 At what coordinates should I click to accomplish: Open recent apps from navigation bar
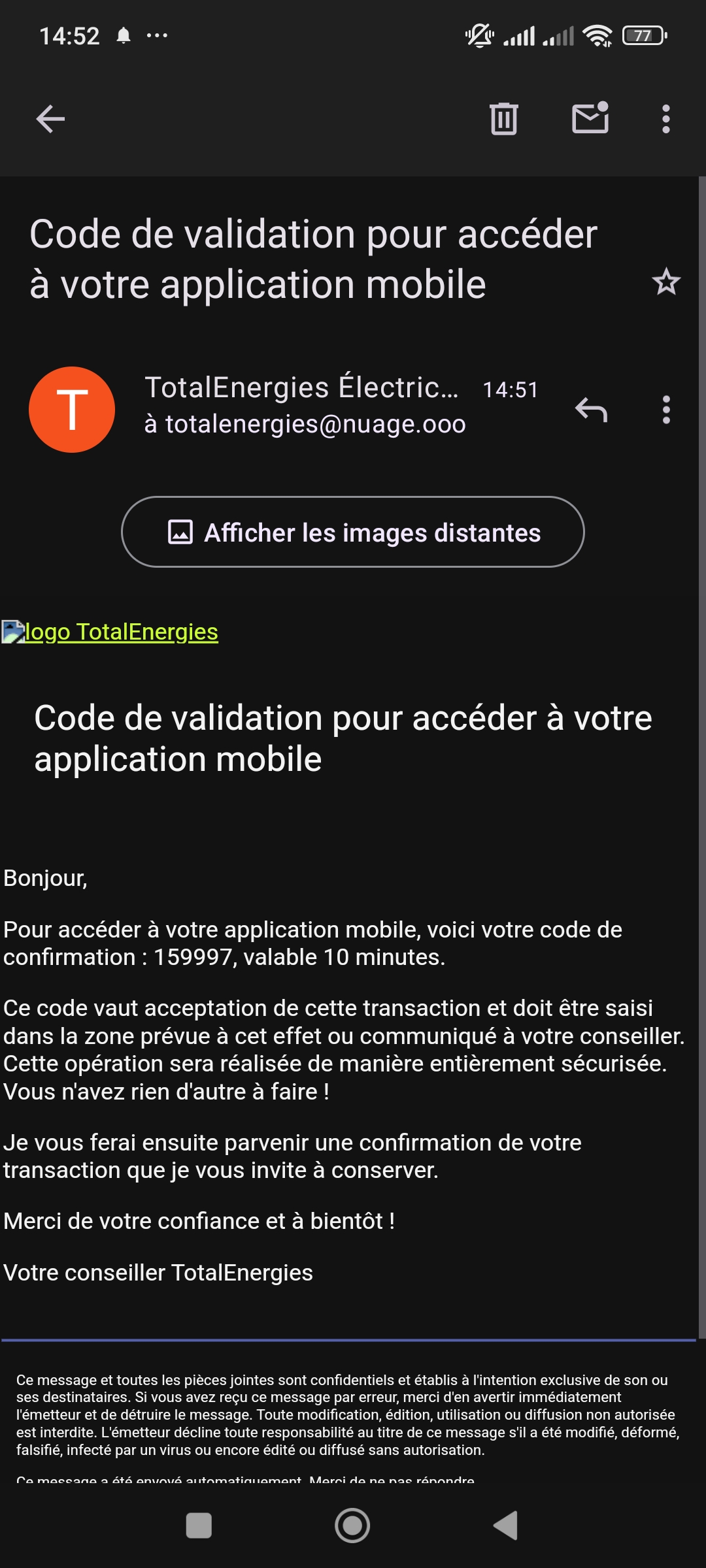(x=199, y=1526)
